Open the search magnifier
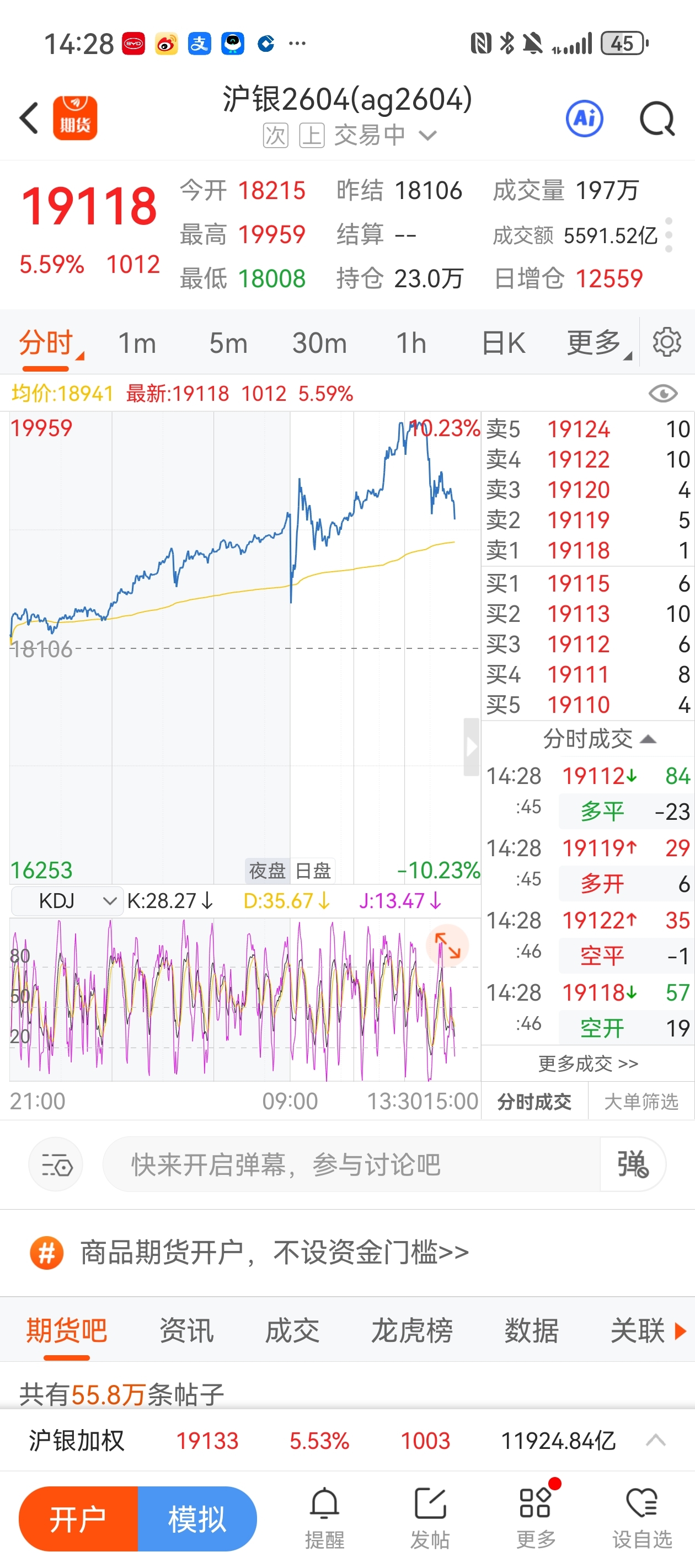 (657, 119)
